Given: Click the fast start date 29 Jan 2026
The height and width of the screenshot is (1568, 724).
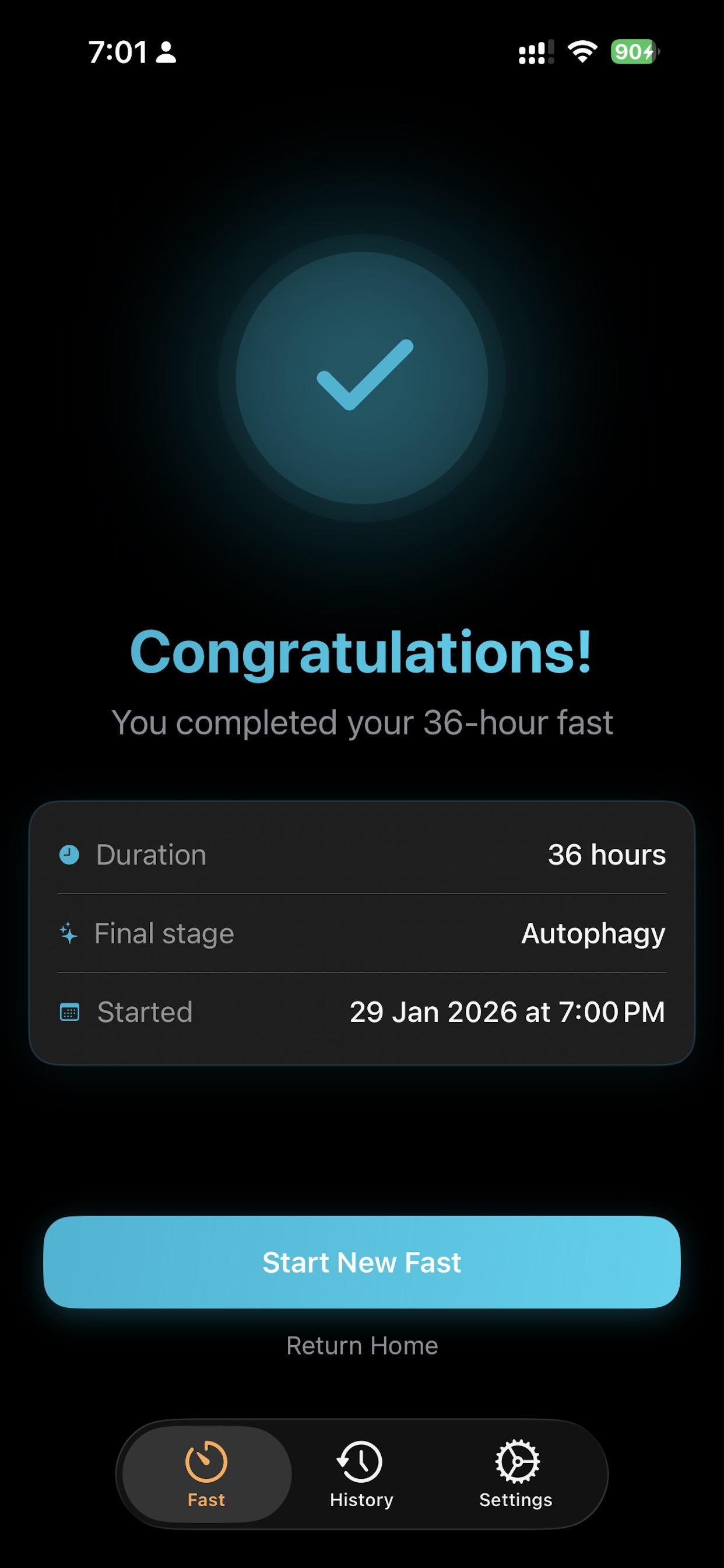Looking at the screenshot, I should point(508,1012).
